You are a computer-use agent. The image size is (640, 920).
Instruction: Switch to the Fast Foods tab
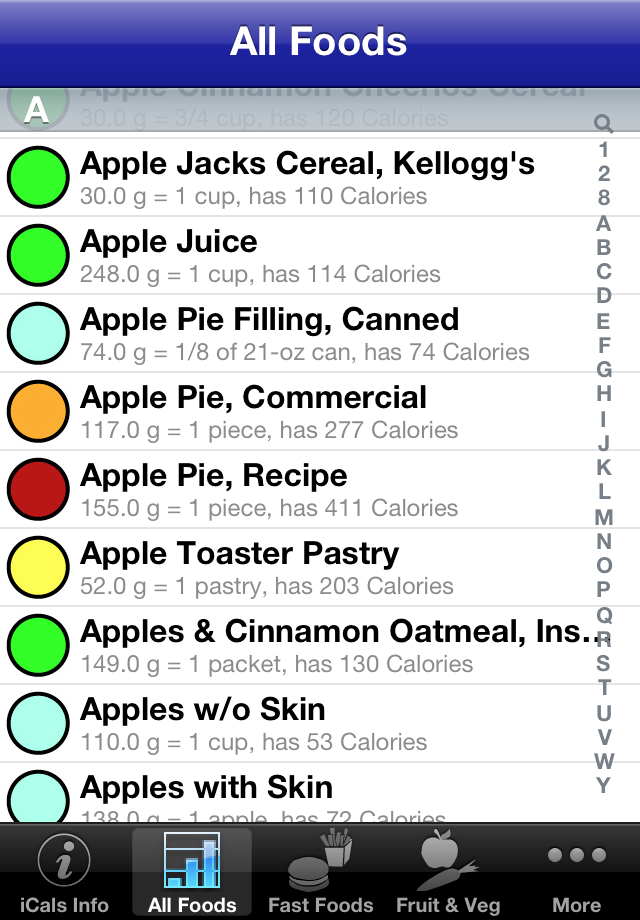[x=320, y=872]
